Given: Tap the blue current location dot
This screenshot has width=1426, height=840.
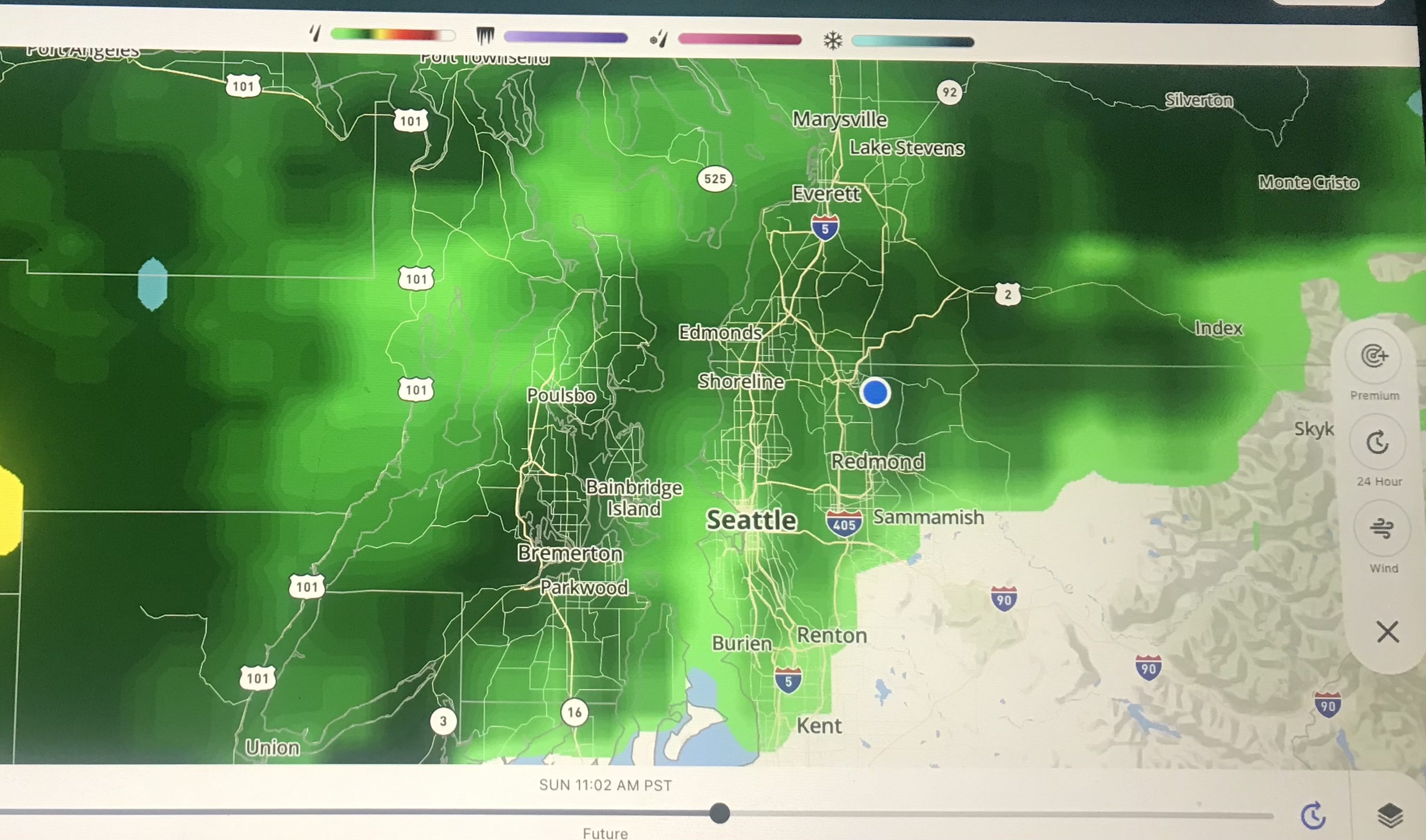Looking at the screenshot, I should [875, 392].
